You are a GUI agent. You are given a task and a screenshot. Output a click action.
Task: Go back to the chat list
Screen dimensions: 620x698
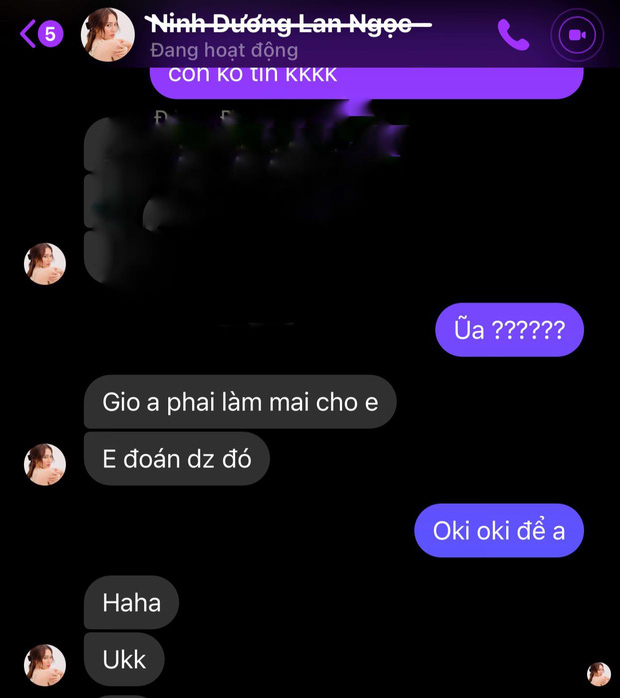tap(38, 35)
